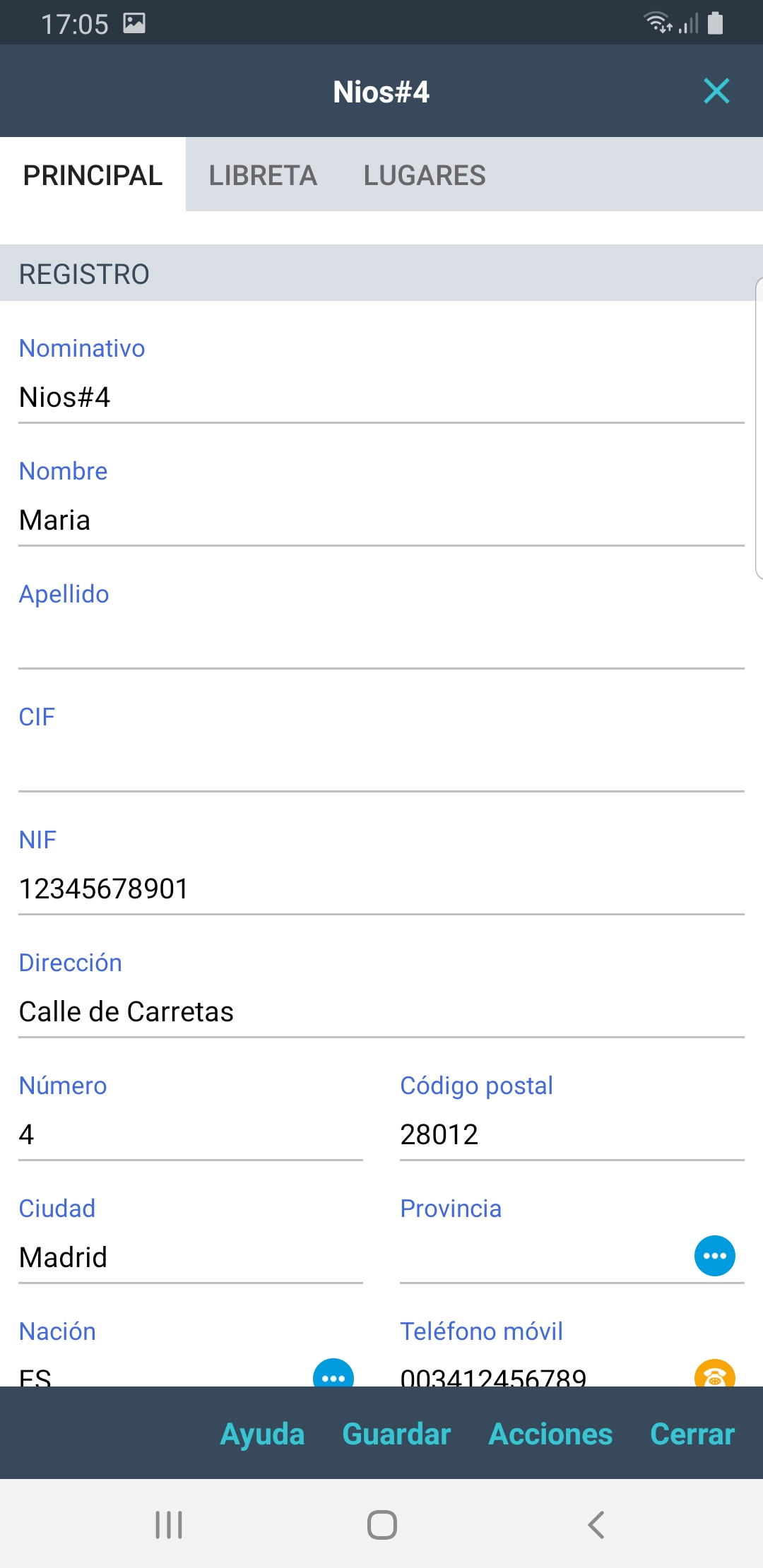Focus the empty Apellido field
763x1568 pixels.
tap(381, 643)
